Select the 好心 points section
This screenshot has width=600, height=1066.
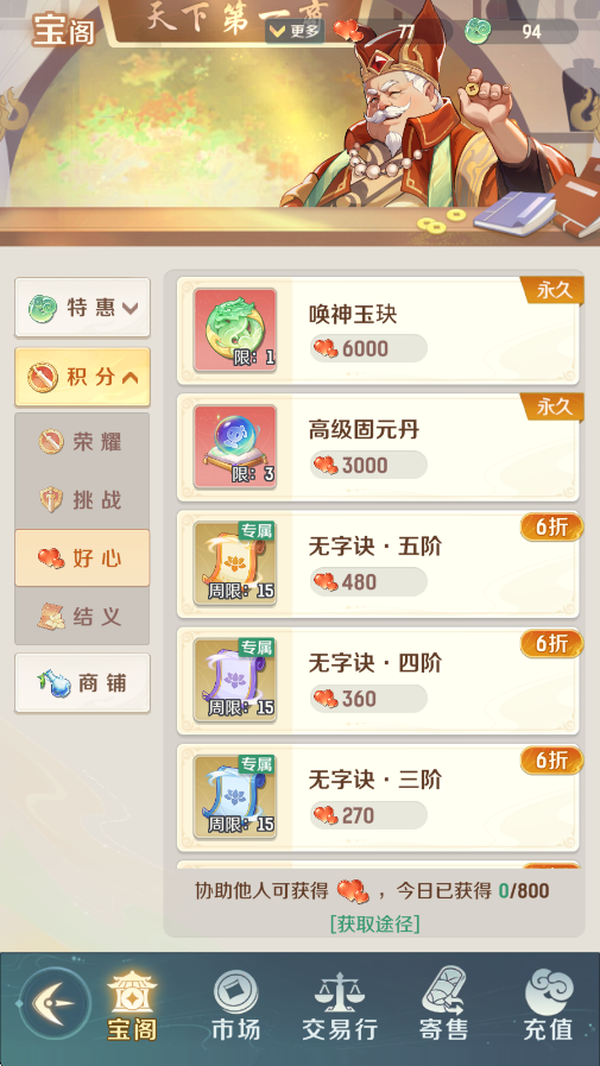[82, 558]
